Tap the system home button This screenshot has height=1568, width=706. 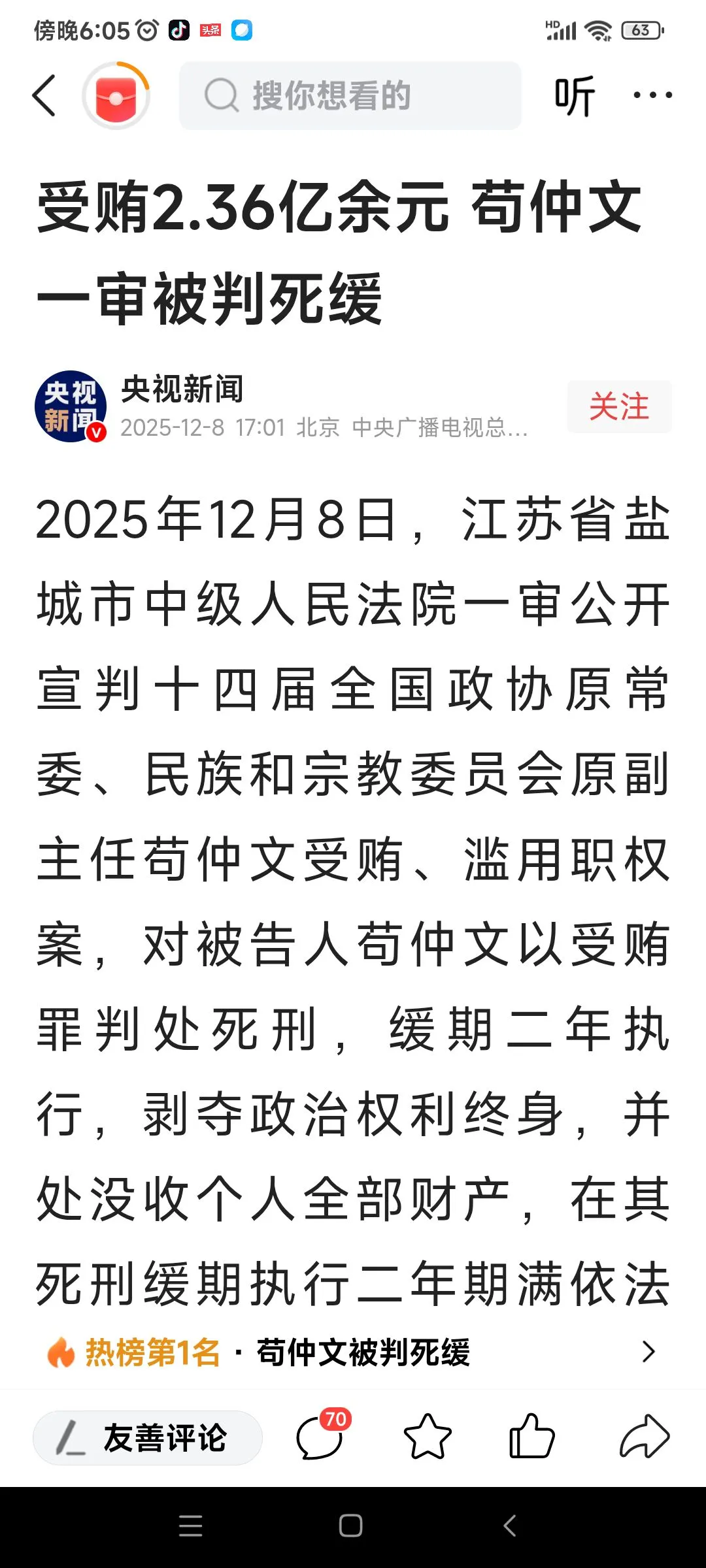click(x=351, y=1526)
